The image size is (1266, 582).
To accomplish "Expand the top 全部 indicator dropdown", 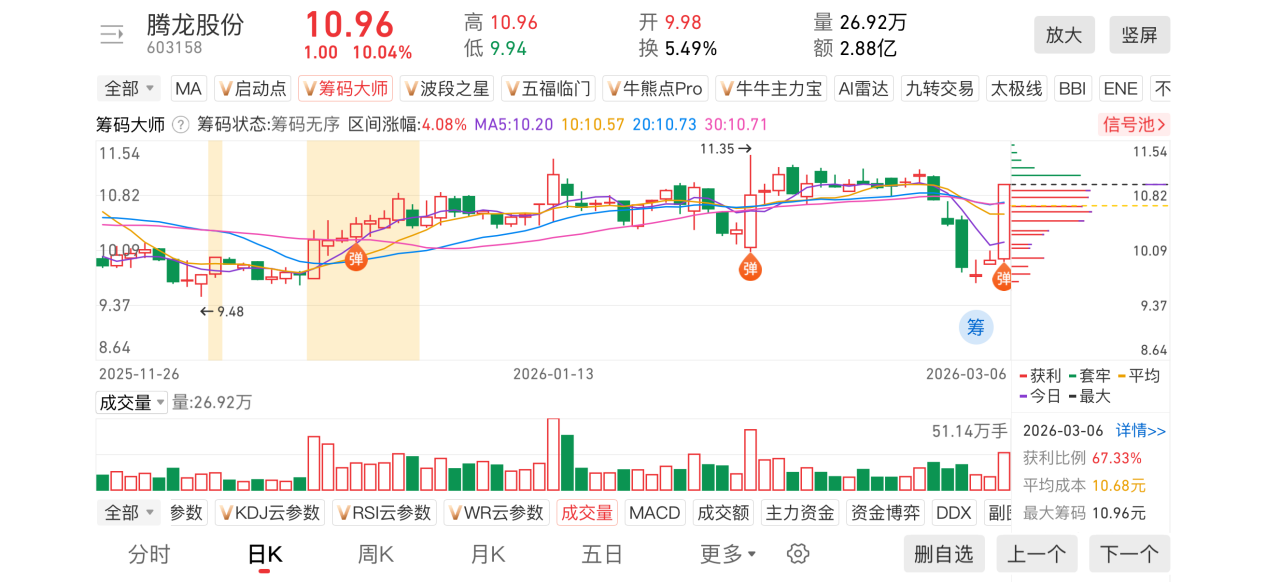I will tap(130, 89).
